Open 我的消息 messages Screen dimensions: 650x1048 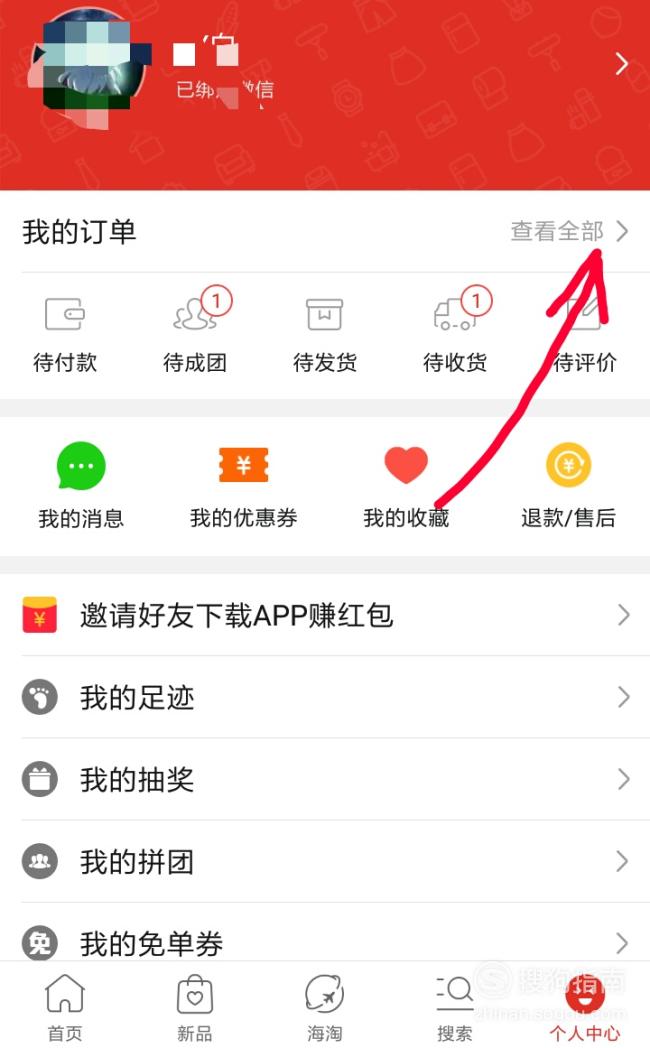coord(81,486)
